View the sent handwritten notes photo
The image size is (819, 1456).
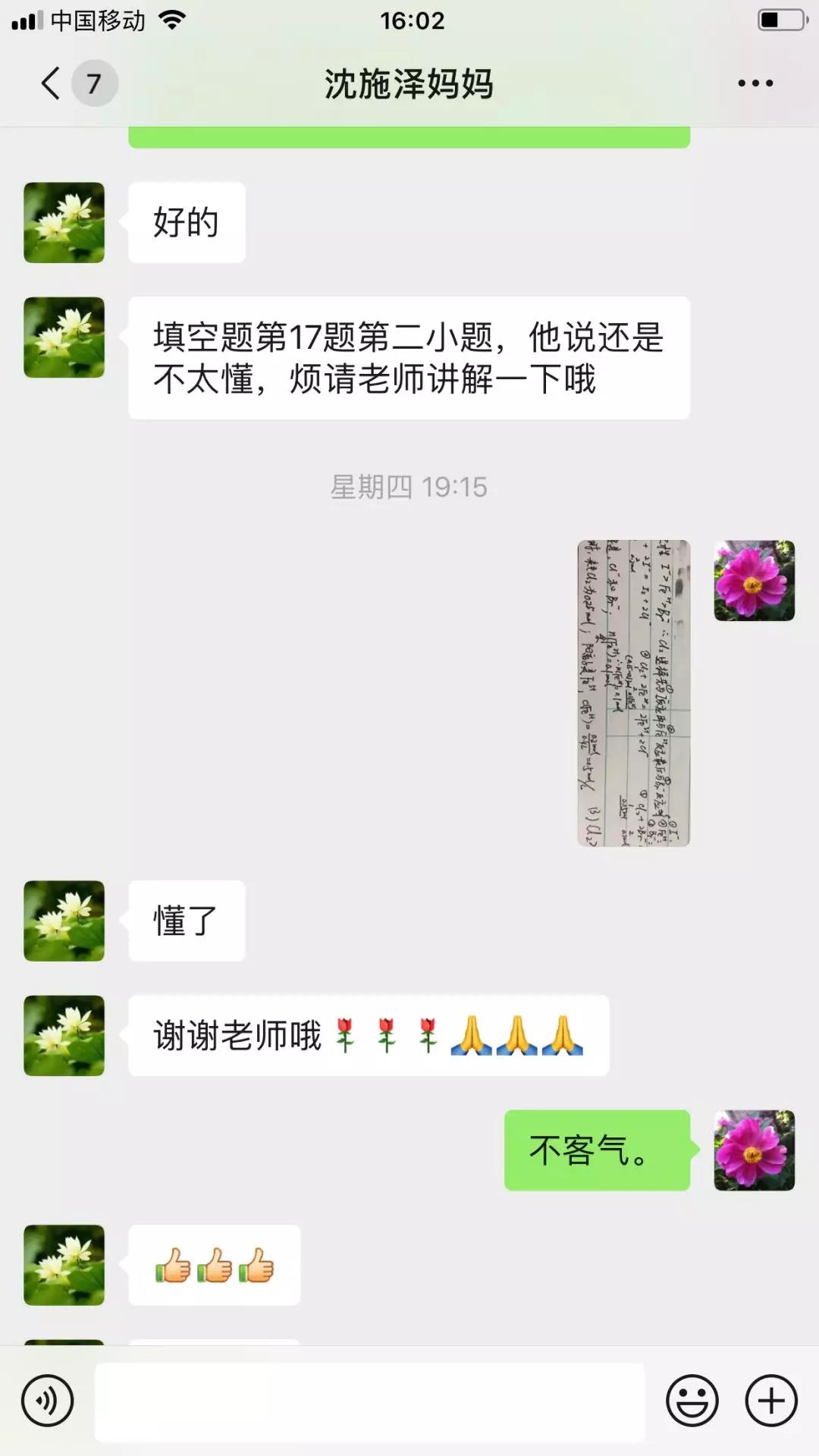click(633, 693)
